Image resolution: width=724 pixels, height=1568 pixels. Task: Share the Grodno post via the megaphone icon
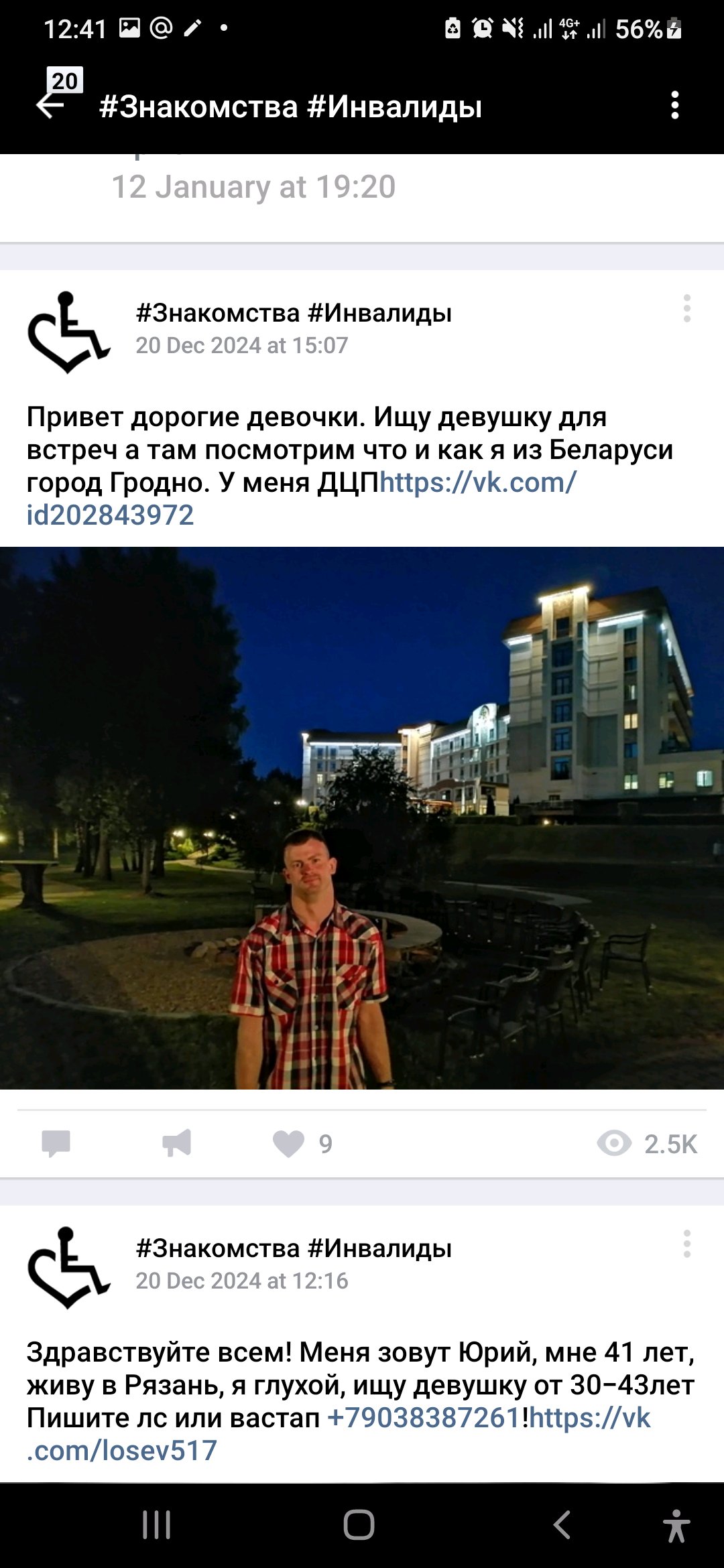(177, 1143)
